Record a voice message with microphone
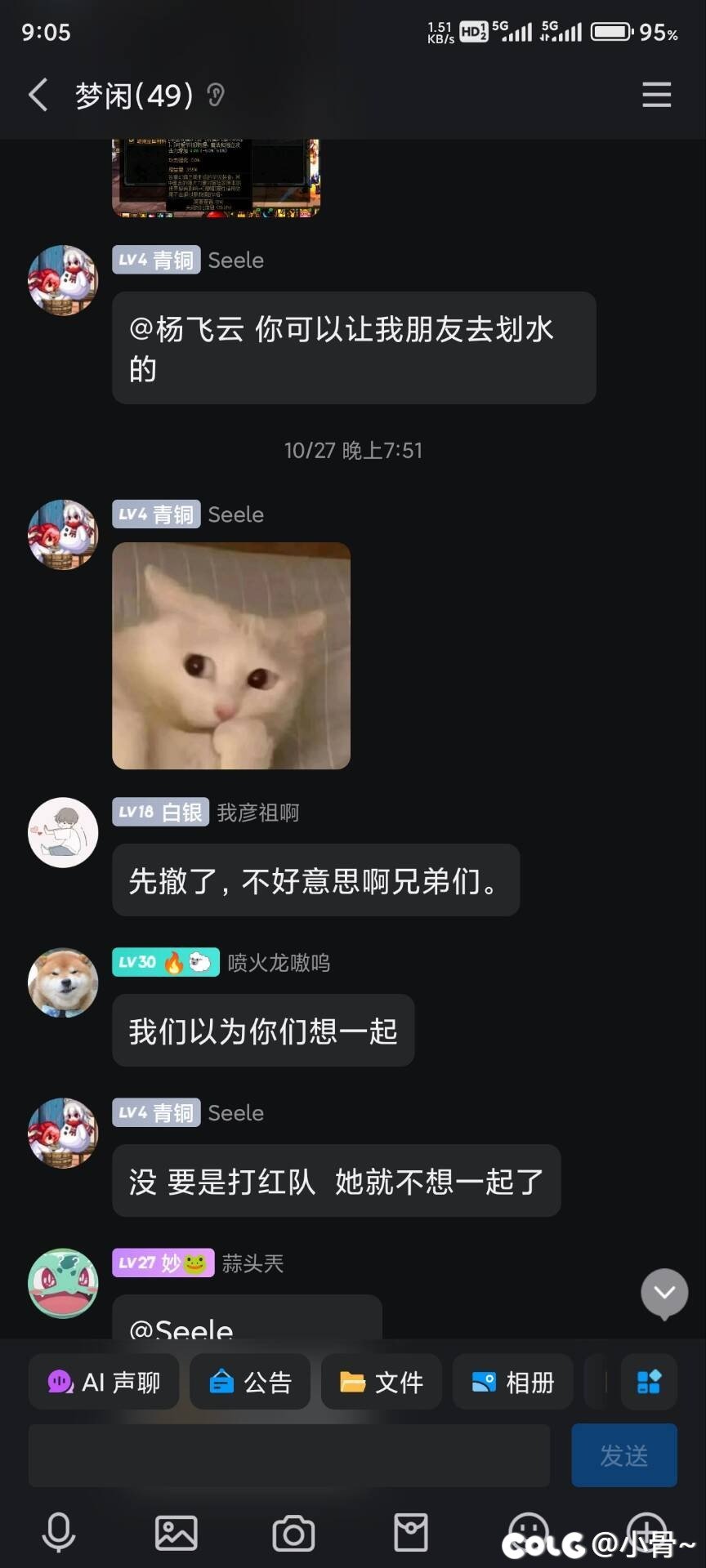706x1568 pixels. [59, 1532]
